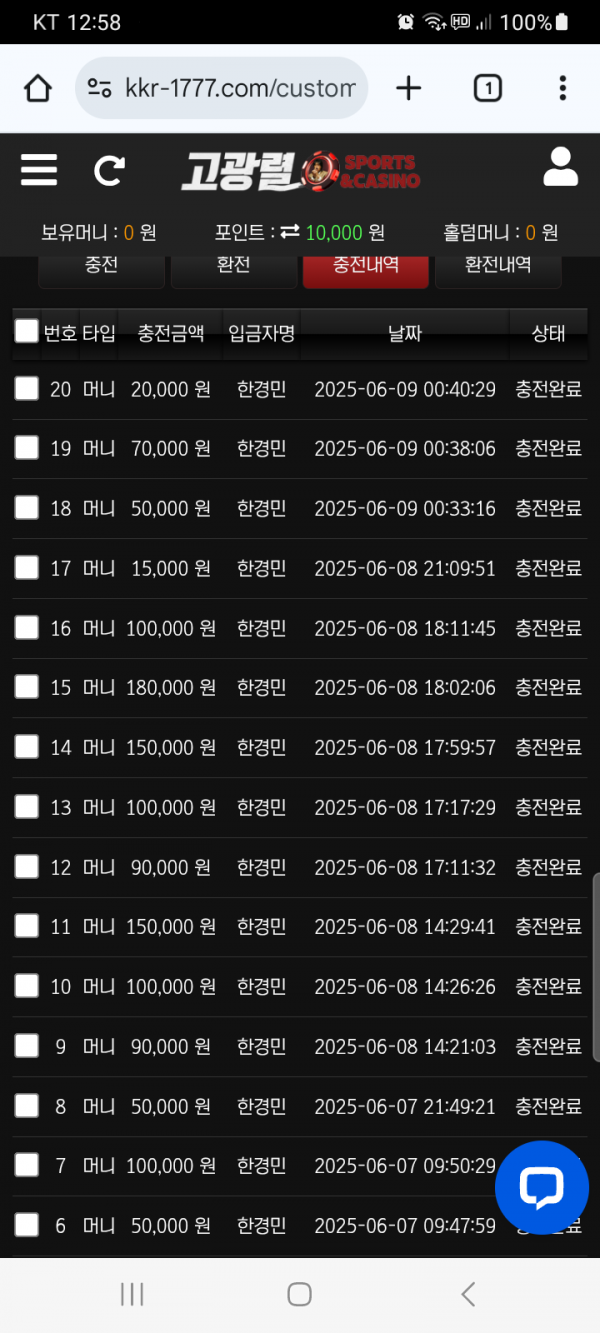
Task: Tick the checkbox for row 14
Action: coord(27,747)
